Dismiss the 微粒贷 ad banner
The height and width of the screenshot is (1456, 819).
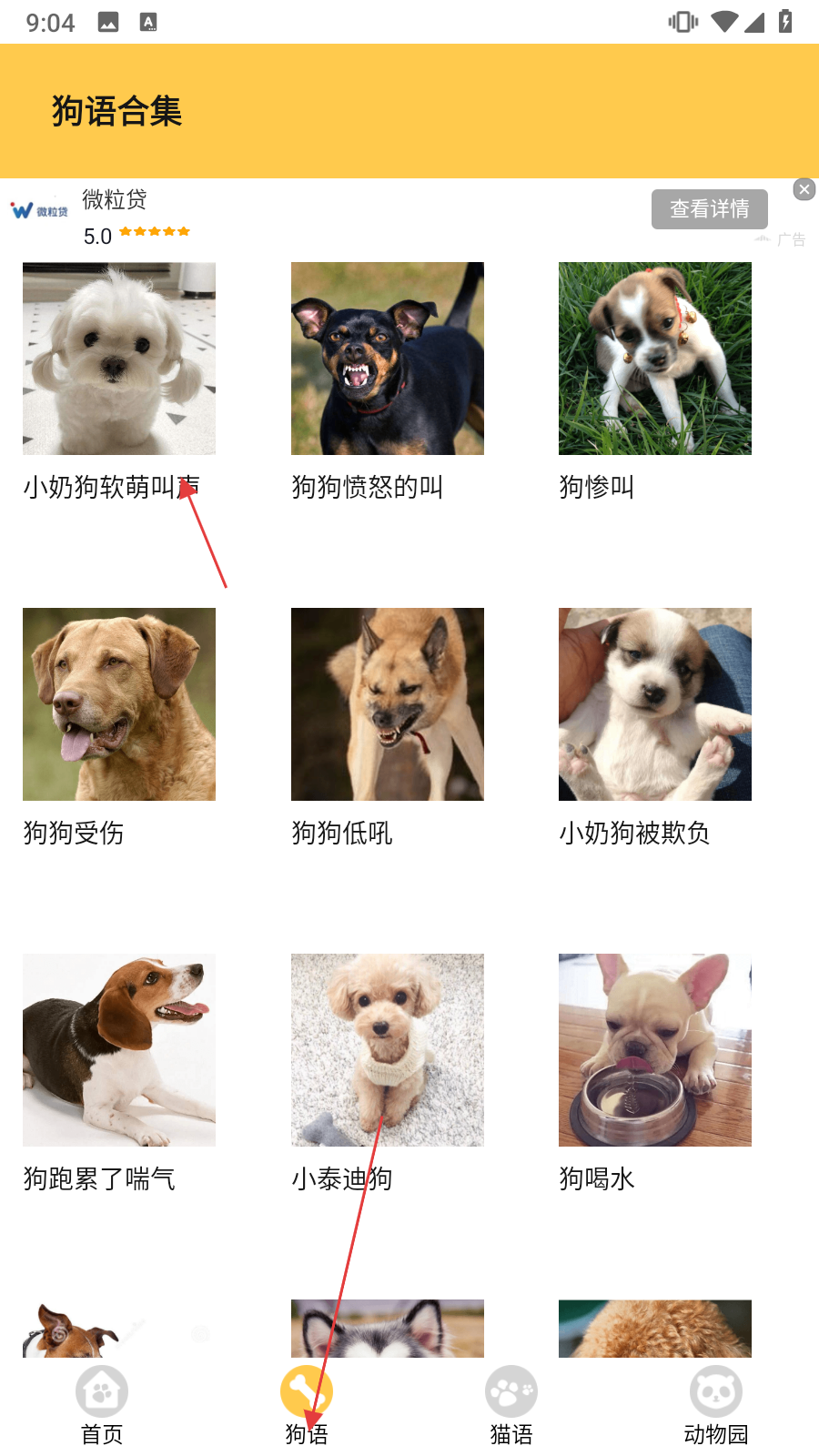coord(804,189)
